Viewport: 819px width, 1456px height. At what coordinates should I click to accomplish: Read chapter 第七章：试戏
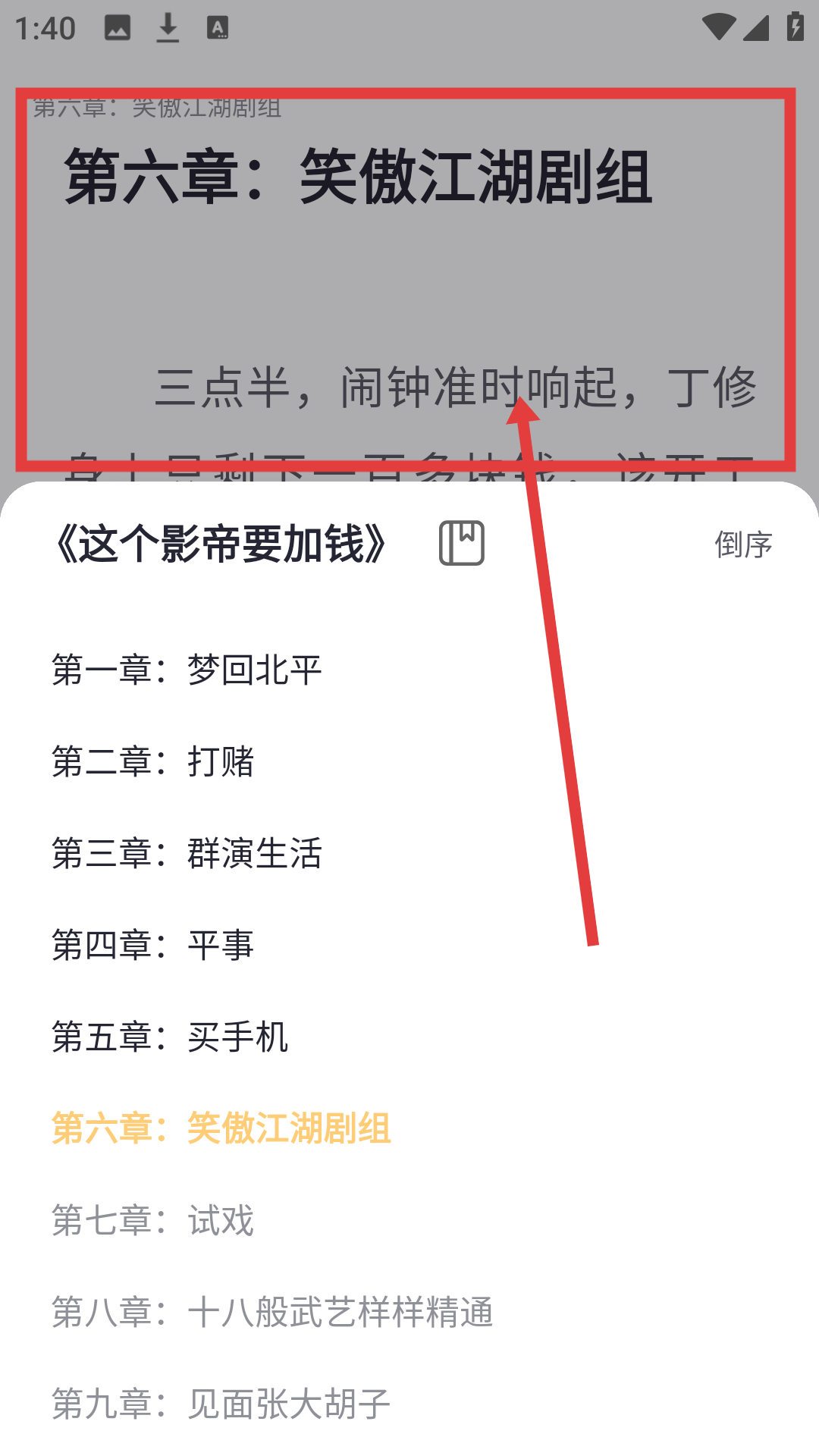(153, 1220)
